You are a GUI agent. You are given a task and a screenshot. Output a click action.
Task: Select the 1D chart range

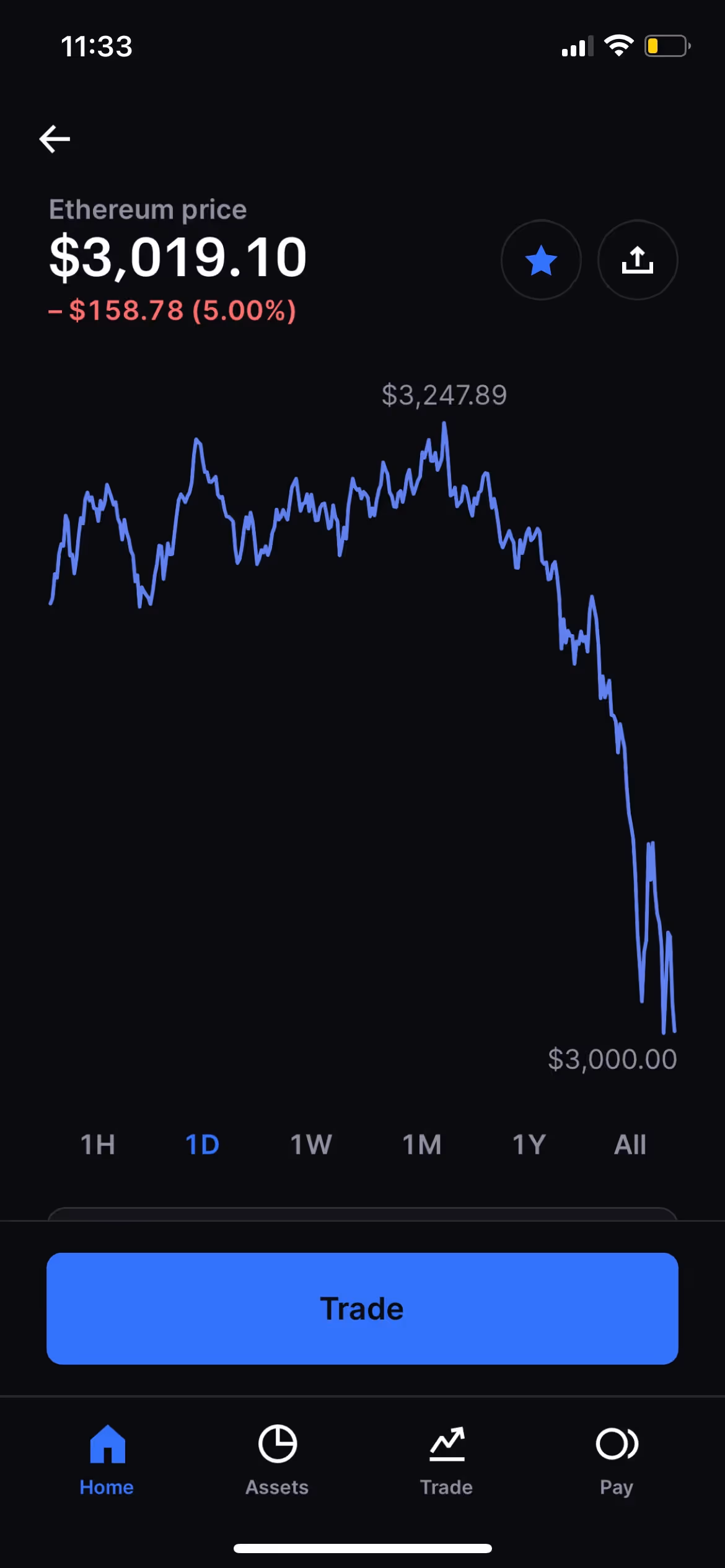(x=203, y=1144)
